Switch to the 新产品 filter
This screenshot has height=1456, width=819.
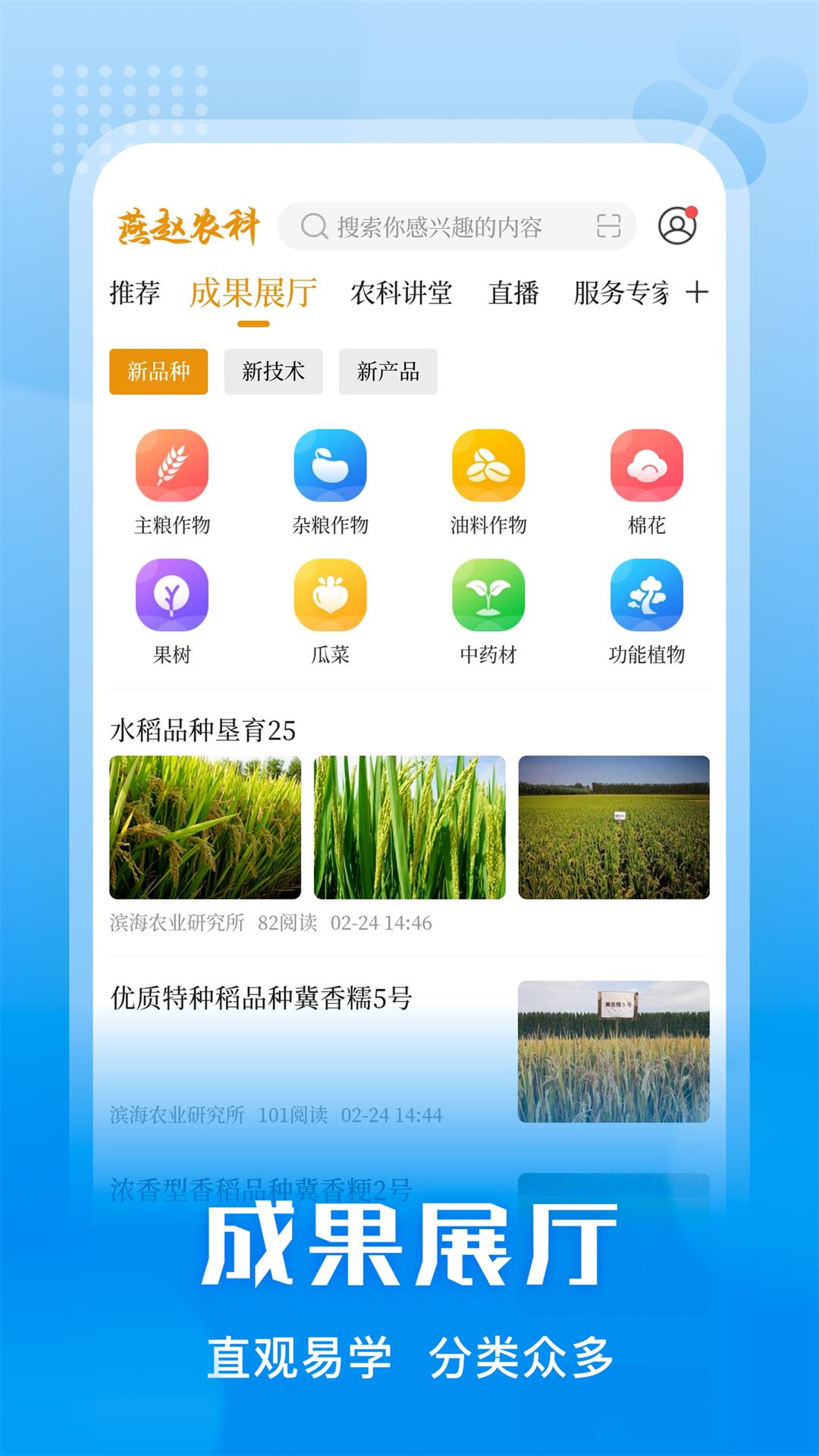389,372
